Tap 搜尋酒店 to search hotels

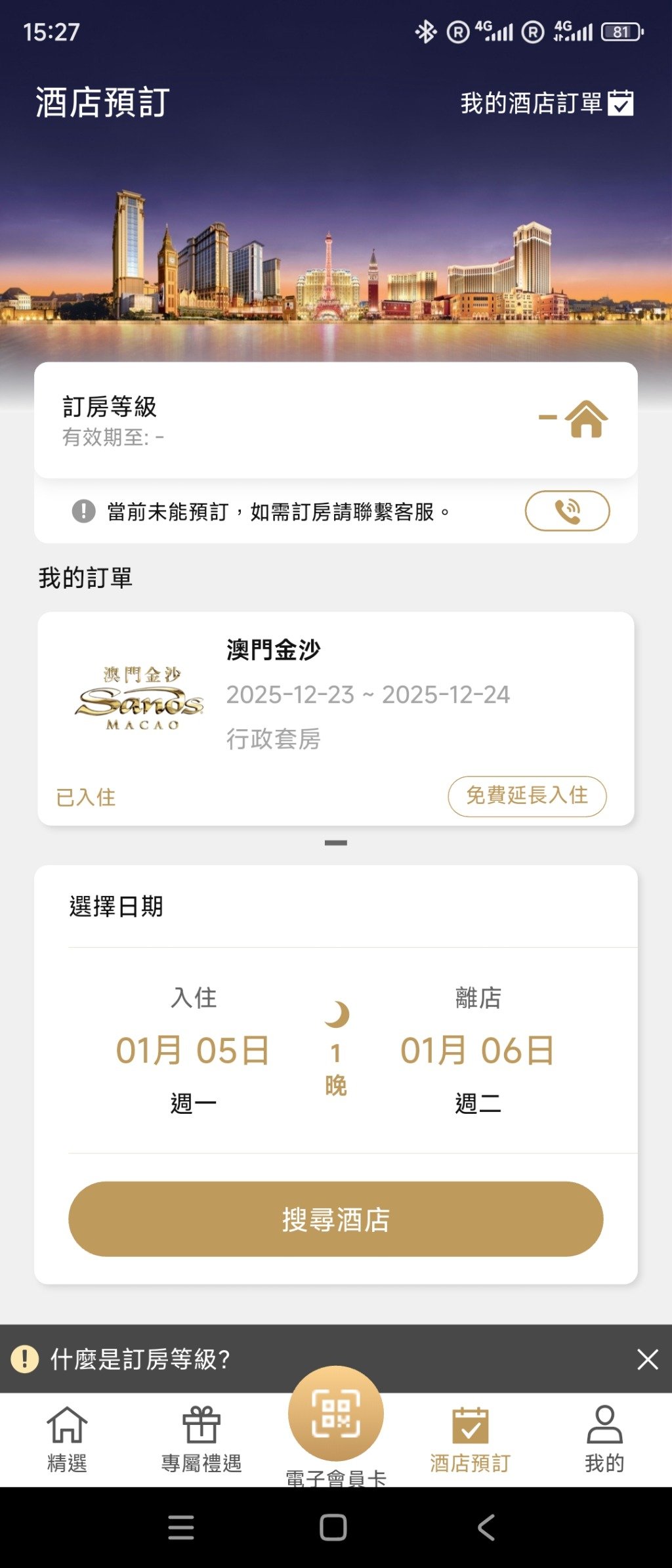click(x=335, y=1219)
